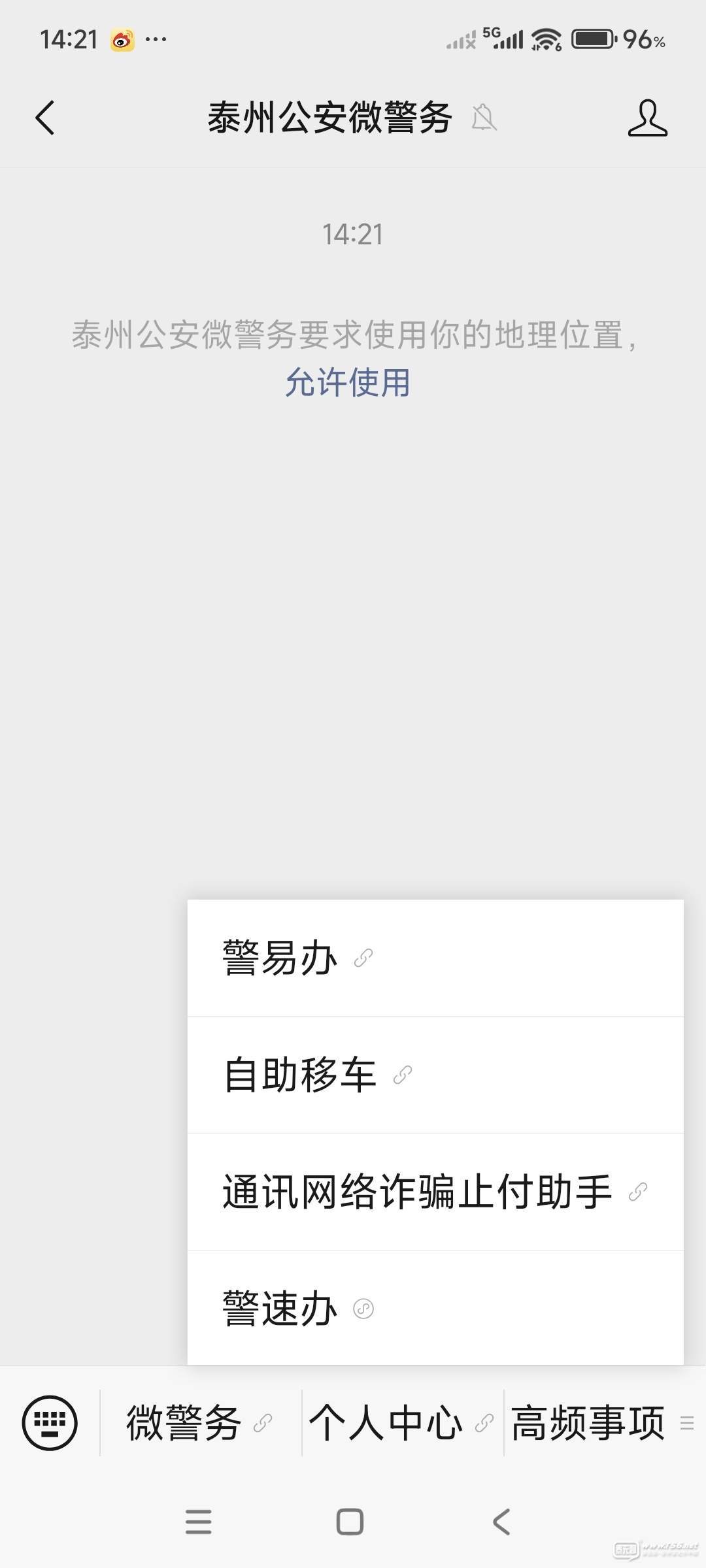Go back from the chat

point(44,118)
